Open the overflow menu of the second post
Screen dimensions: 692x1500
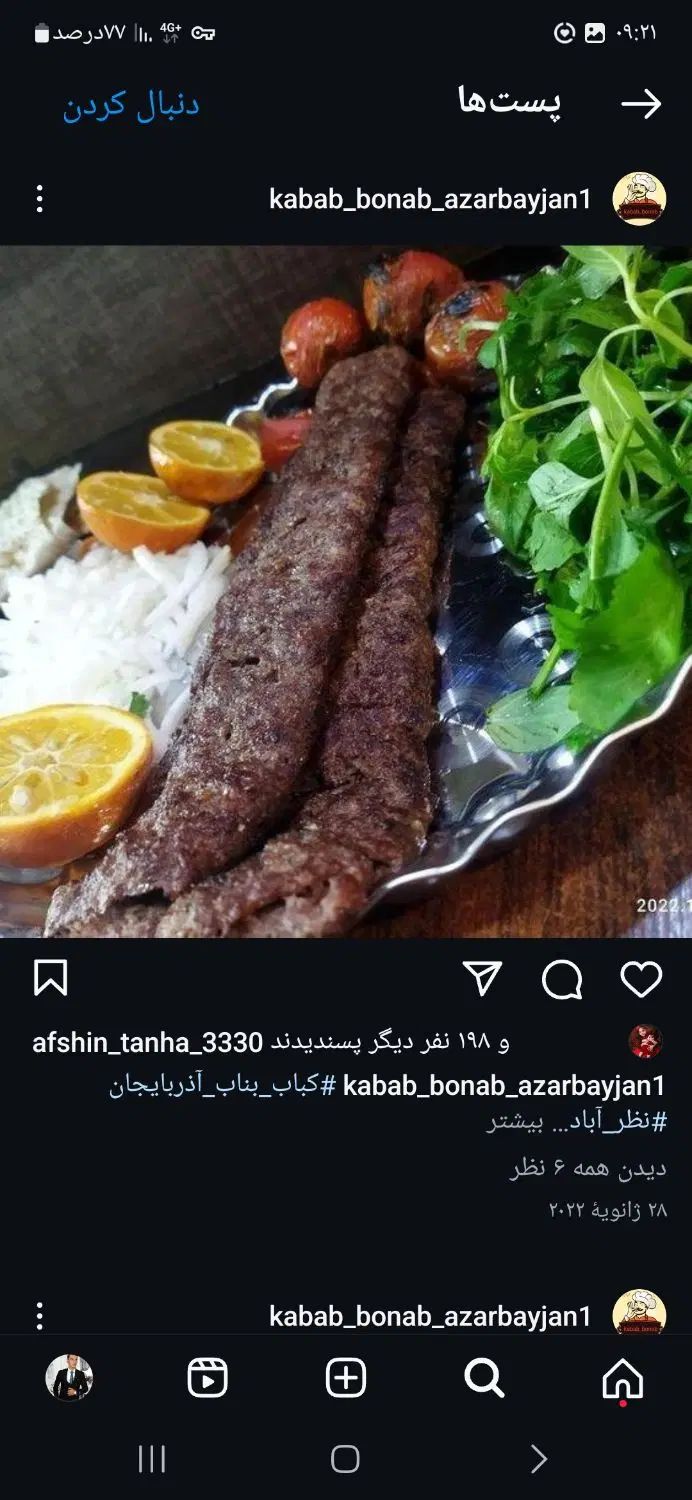40,1316
